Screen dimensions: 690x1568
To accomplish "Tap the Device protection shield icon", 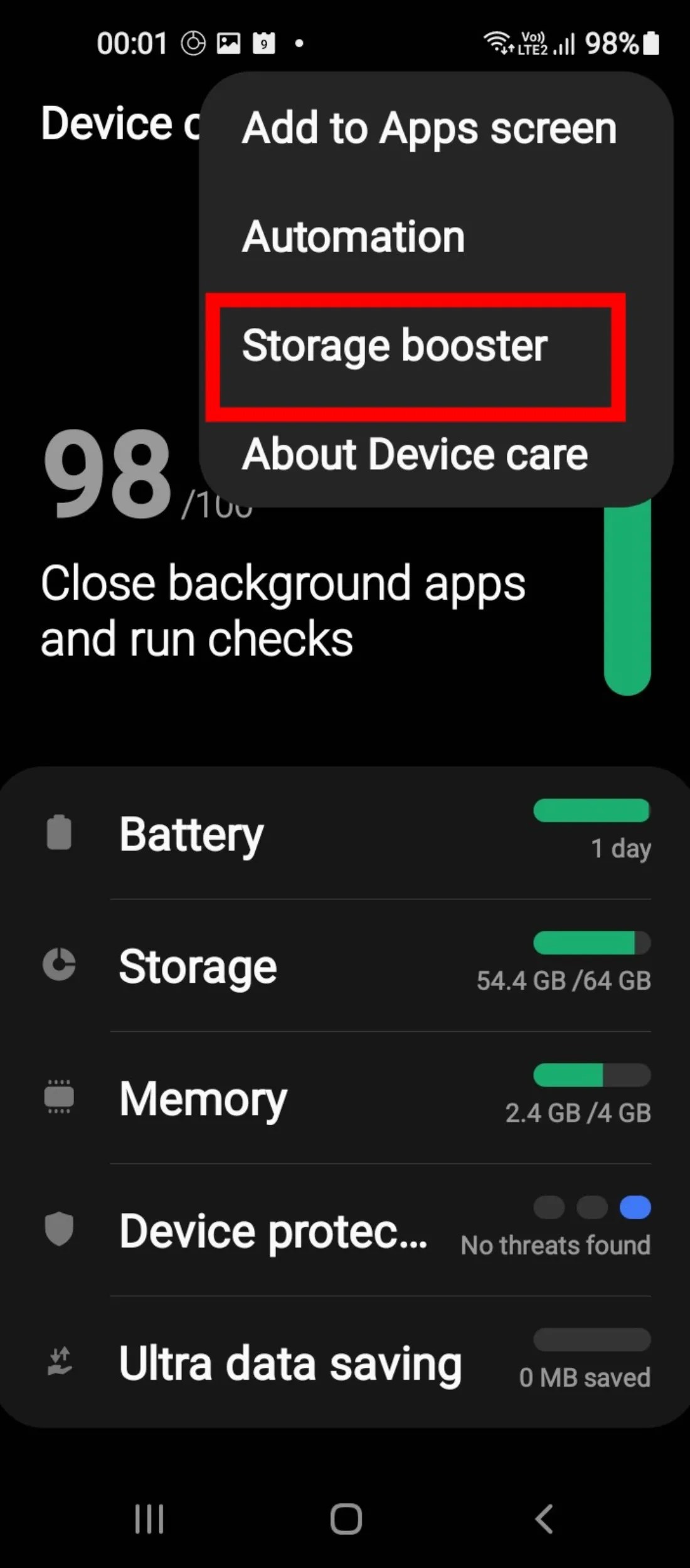I will 60,1231.
